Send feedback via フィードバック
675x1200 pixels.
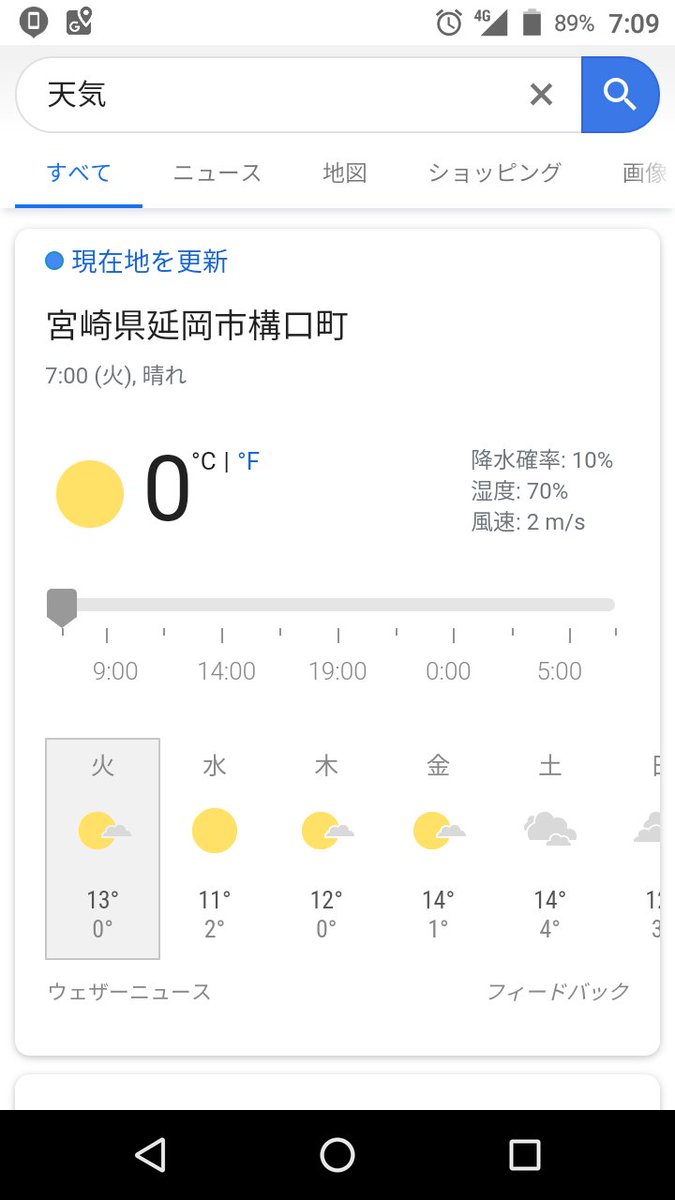(558, 992)
